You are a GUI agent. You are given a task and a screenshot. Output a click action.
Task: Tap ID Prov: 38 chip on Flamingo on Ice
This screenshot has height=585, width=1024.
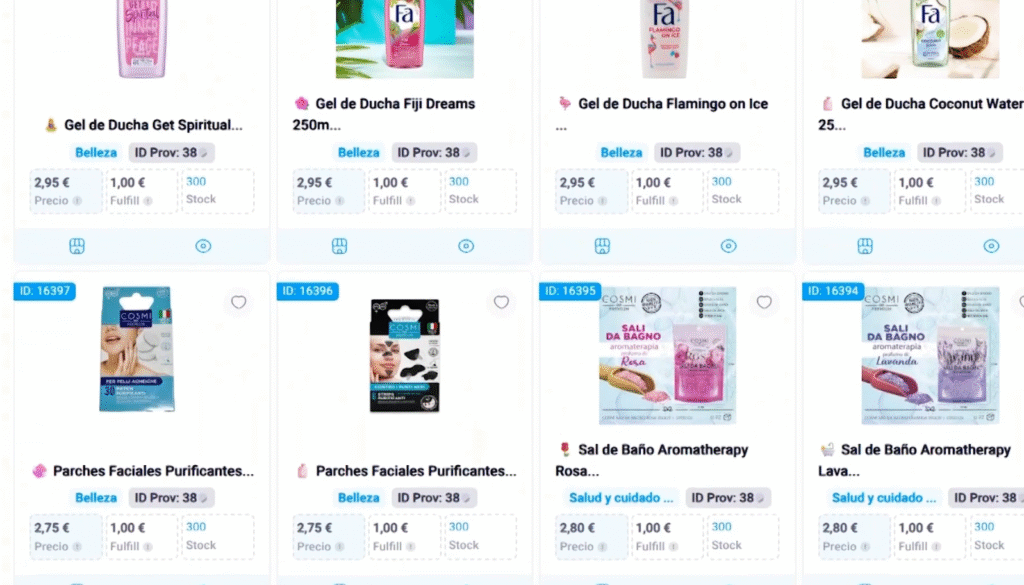(x=696, y=153)
